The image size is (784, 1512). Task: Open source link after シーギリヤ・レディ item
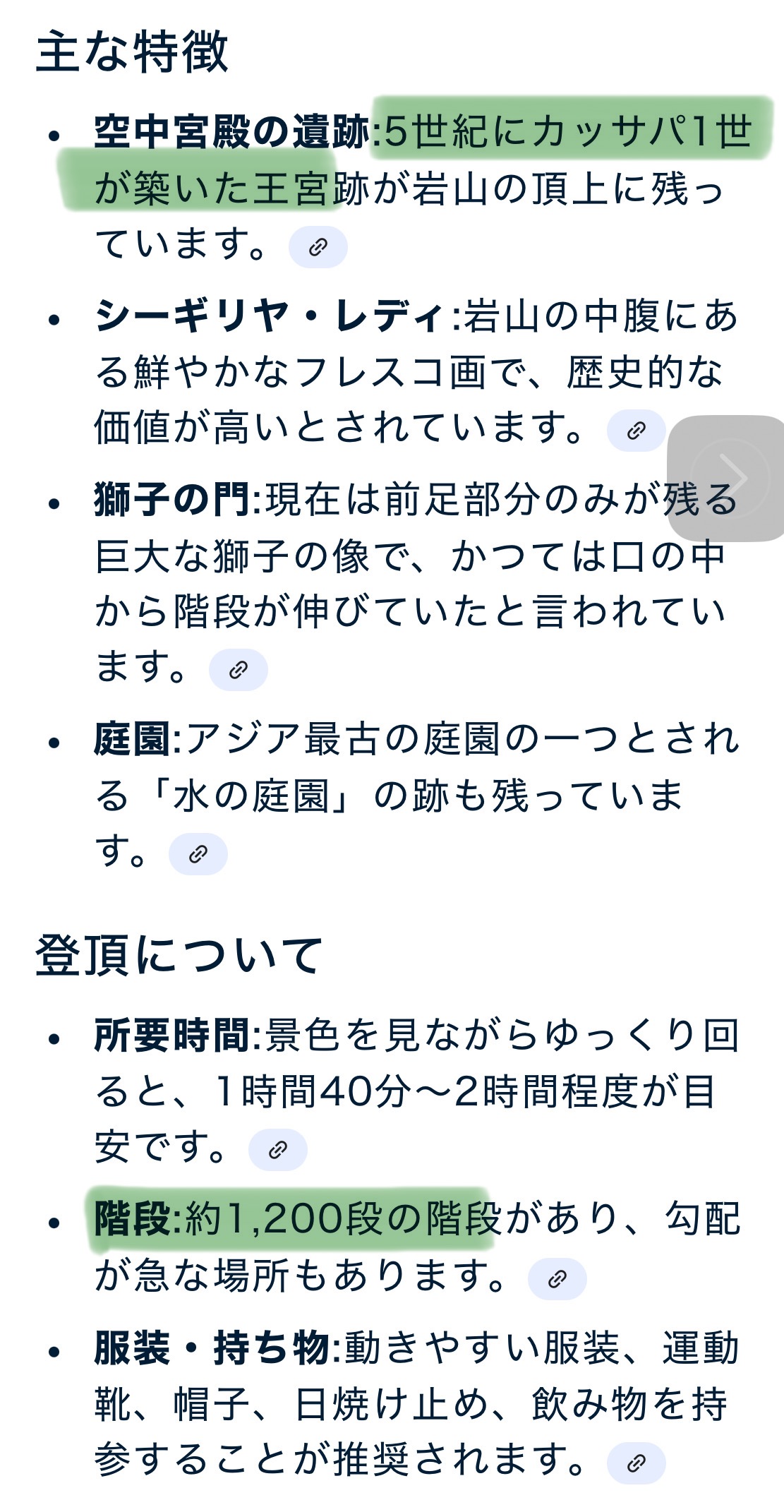(x=636, y=431)
